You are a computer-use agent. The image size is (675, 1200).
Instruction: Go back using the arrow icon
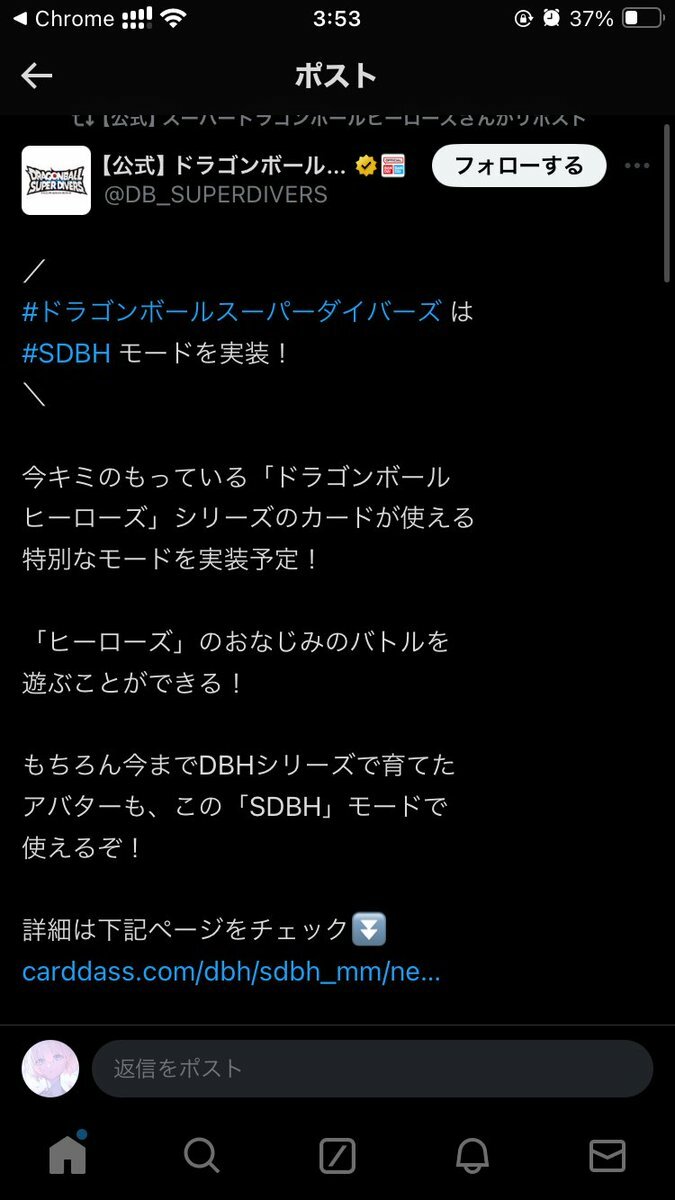pyautogui.click(x=37, y=76)
